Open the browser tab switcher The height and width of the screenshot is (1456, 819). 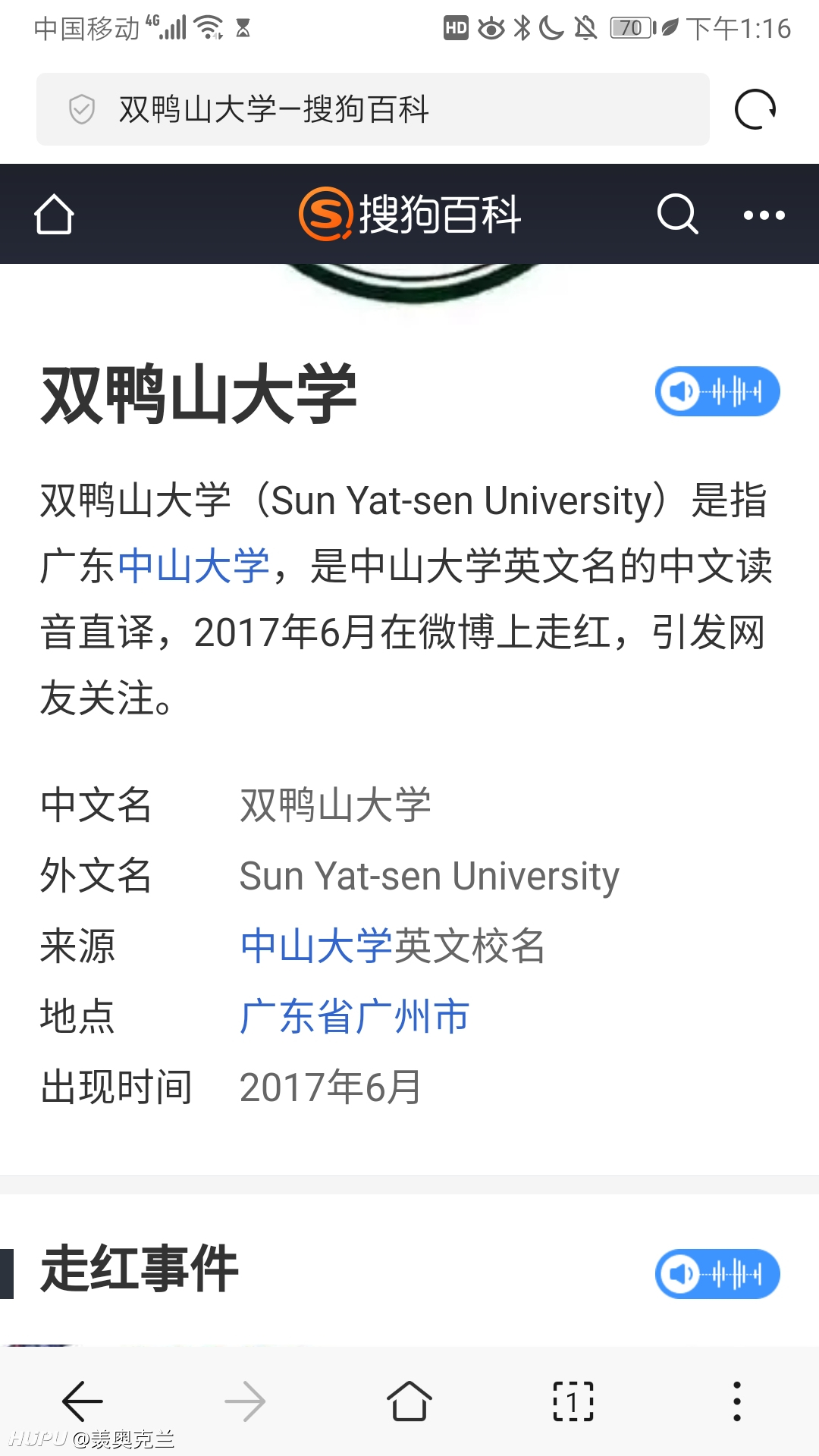click(573, 1401)
